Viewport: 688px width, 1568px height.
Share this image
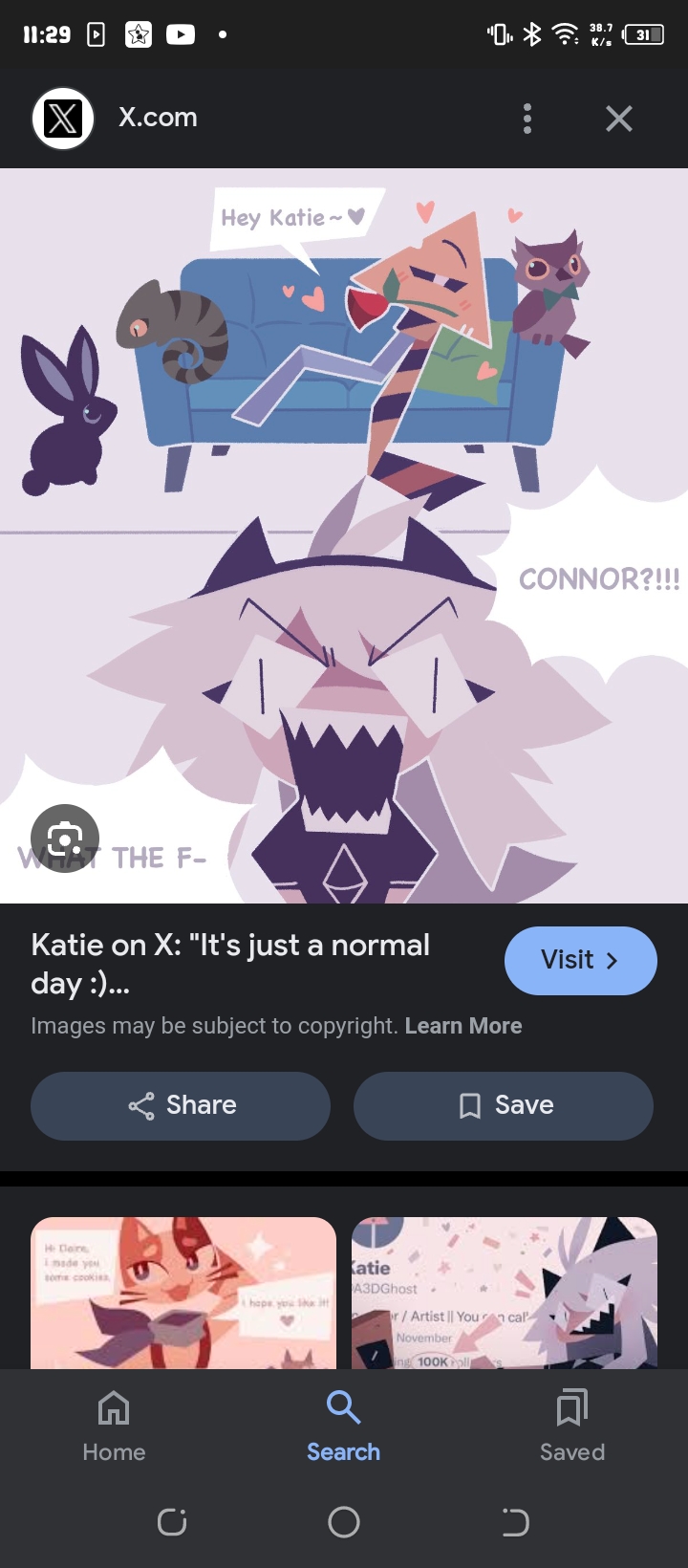coord(181,1105)
